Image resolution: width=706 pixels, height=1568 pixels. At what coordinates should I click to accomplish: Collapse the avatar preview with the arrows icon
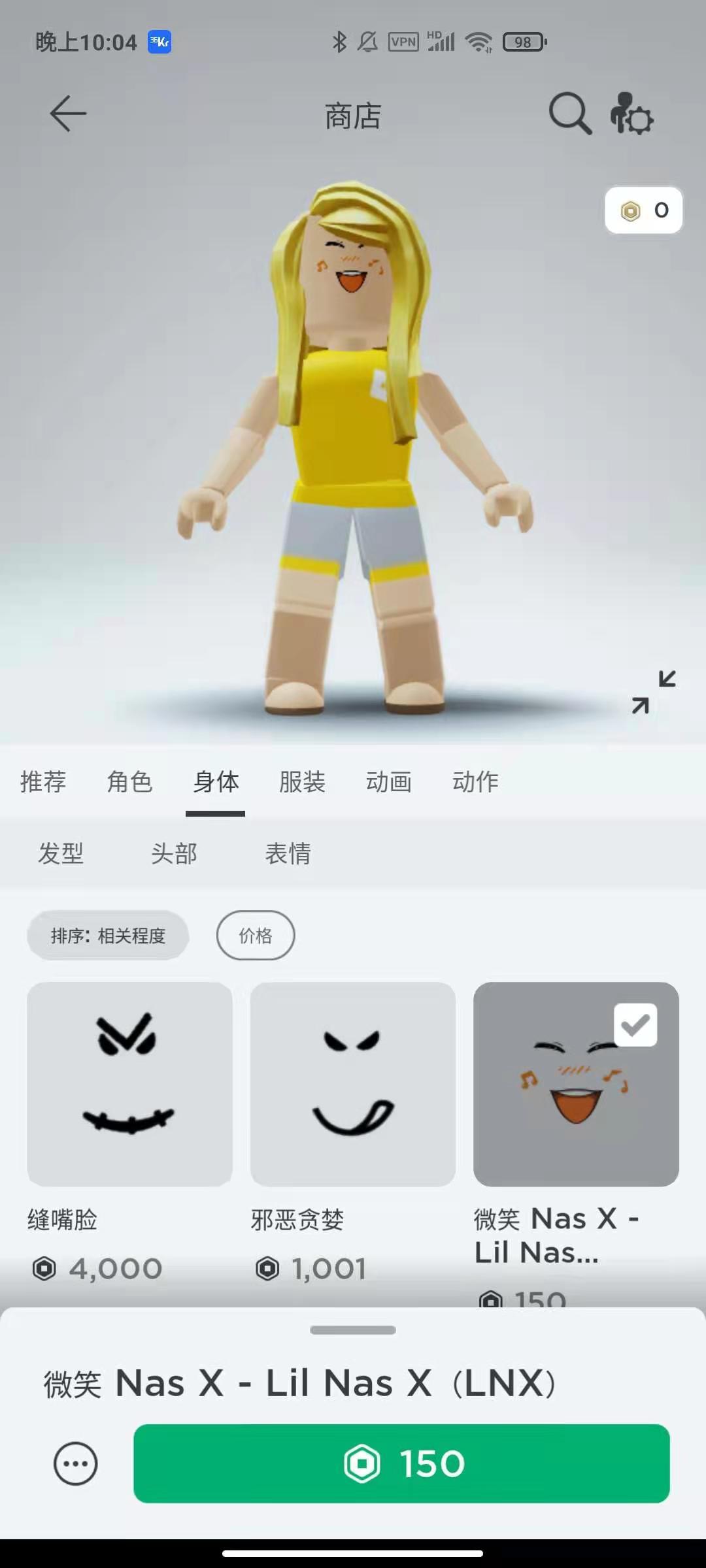point(654,692)
